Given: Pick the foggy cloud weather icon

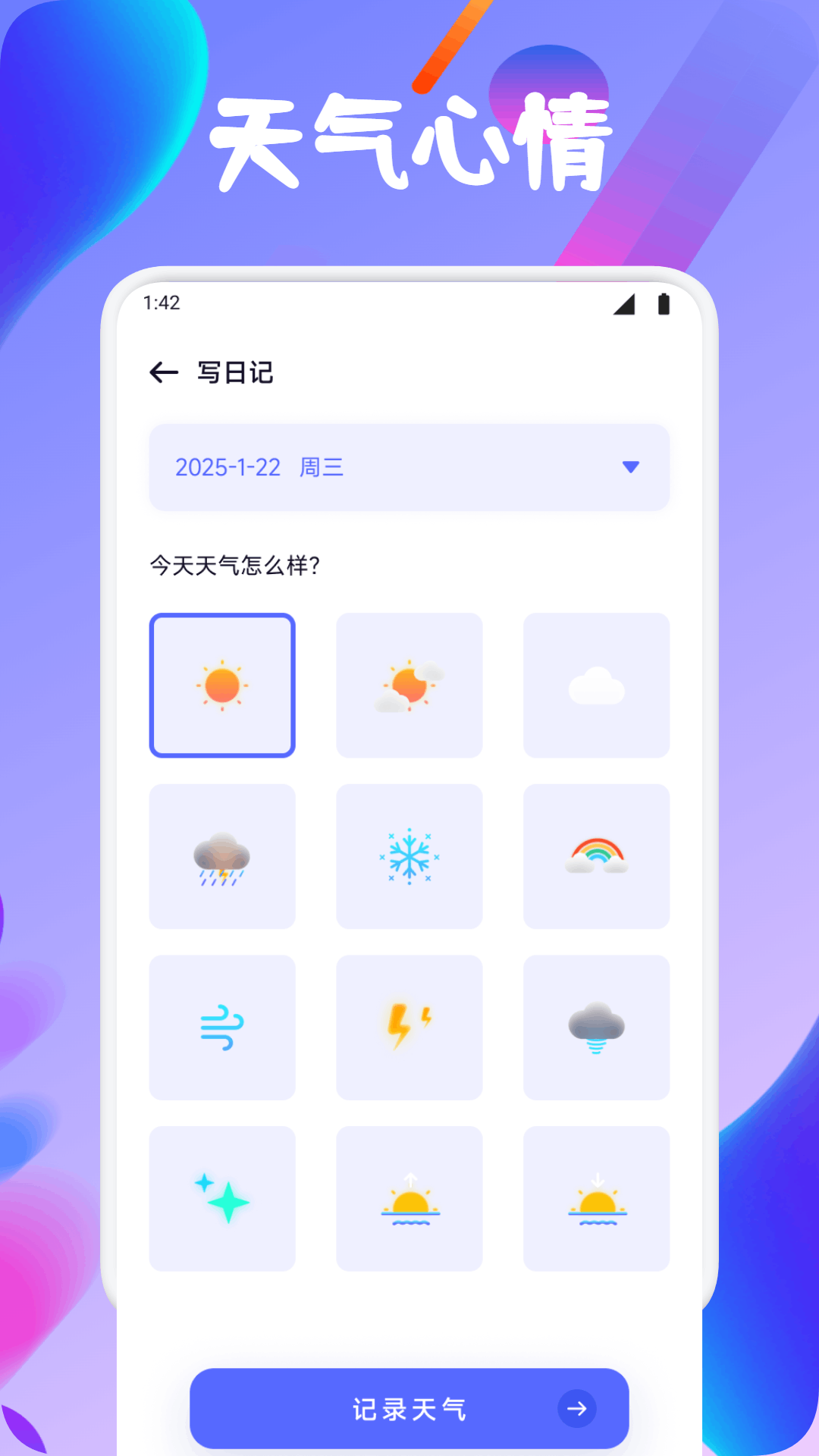Looking at the screenshot, I should click(x=596, y=1028).
